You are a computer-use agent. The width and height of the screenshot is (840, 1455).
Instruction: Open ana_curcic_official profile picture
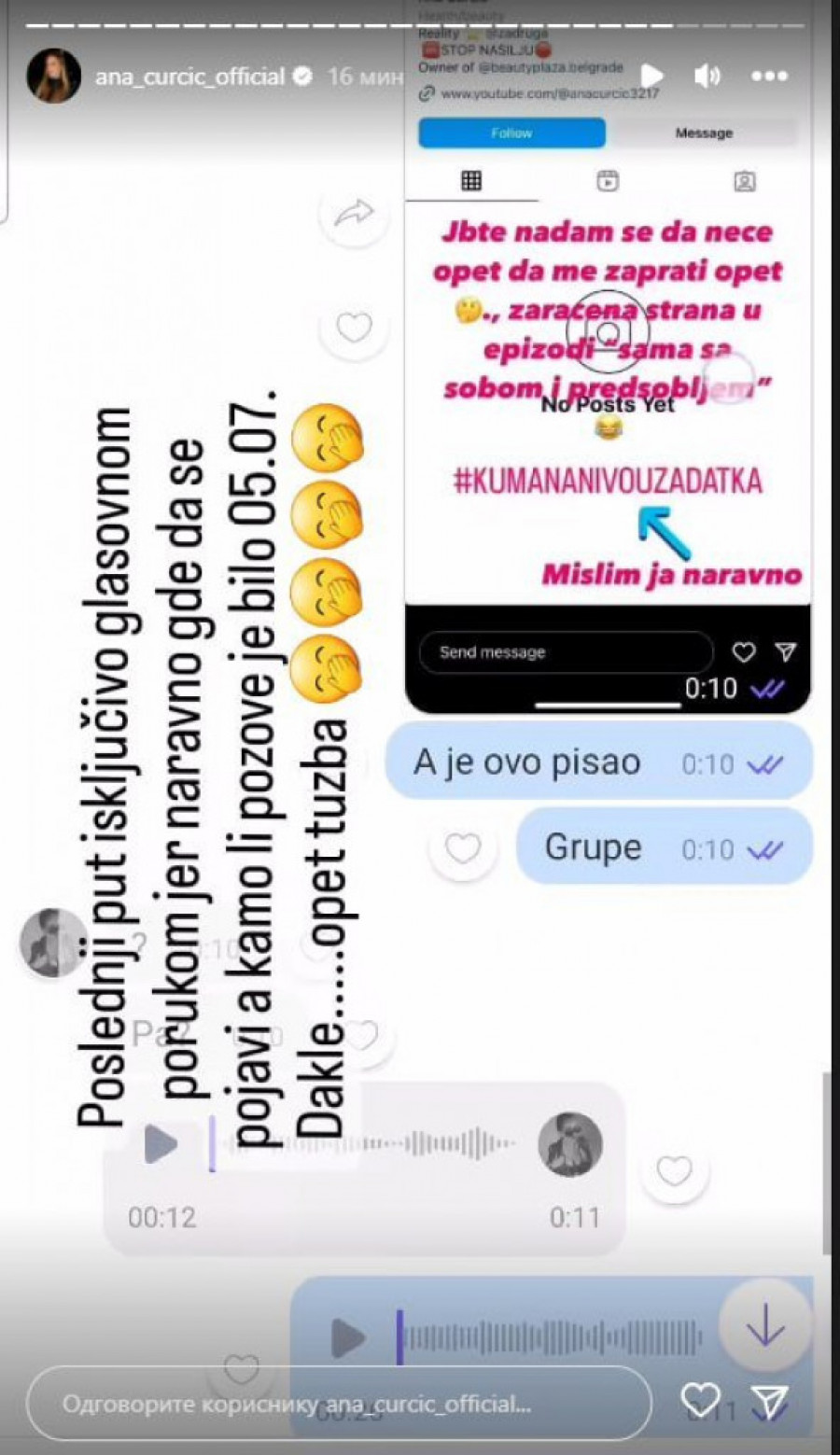[x=53, y=77]
